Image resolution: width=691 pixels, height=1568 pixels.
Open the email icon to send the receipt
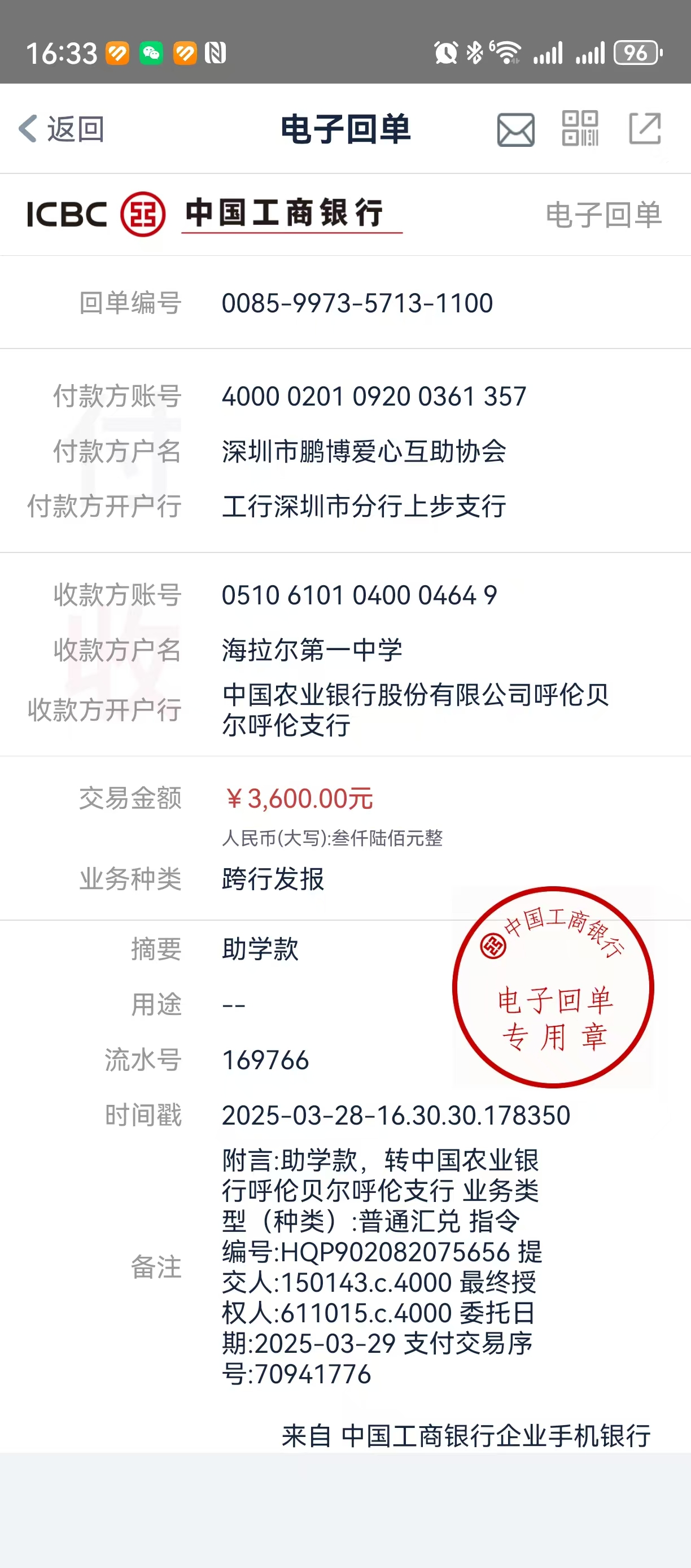click(x=515, y=128)
